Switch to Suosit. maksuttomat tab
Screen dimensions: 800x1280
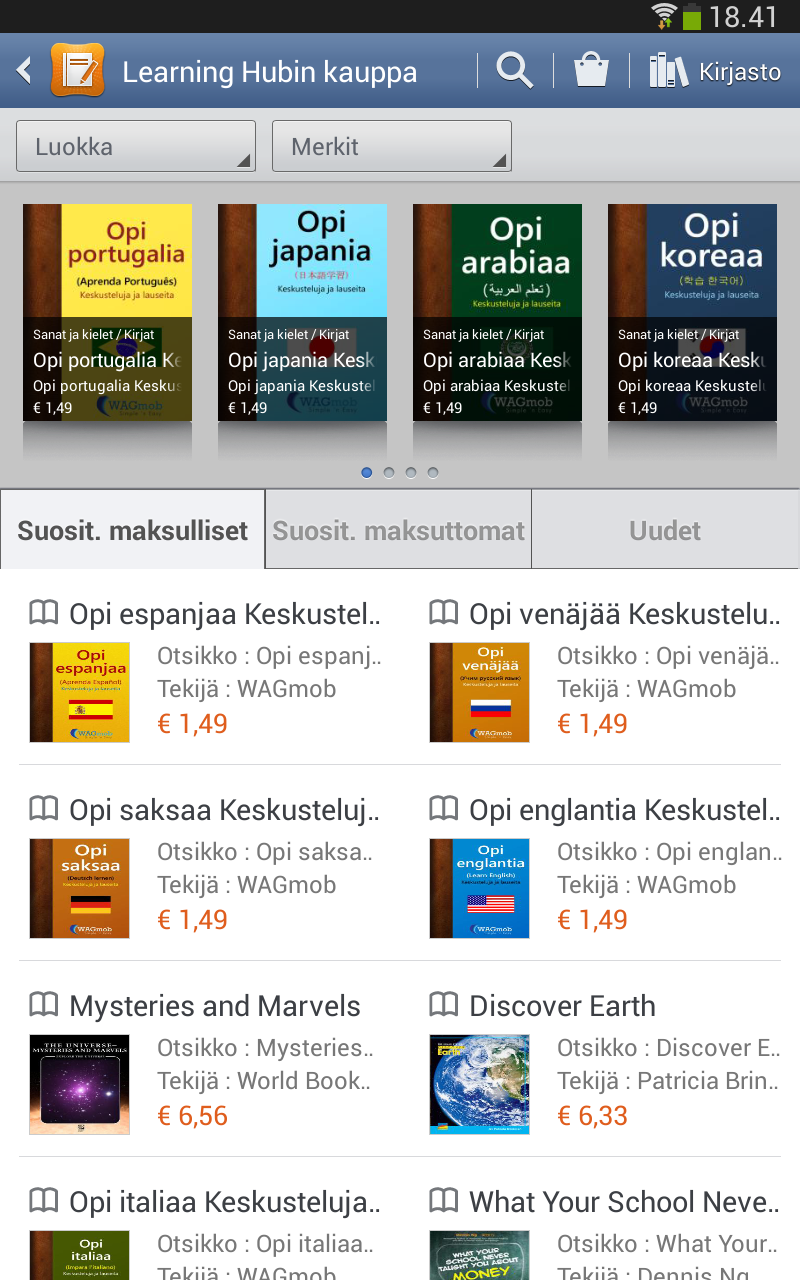398,530
